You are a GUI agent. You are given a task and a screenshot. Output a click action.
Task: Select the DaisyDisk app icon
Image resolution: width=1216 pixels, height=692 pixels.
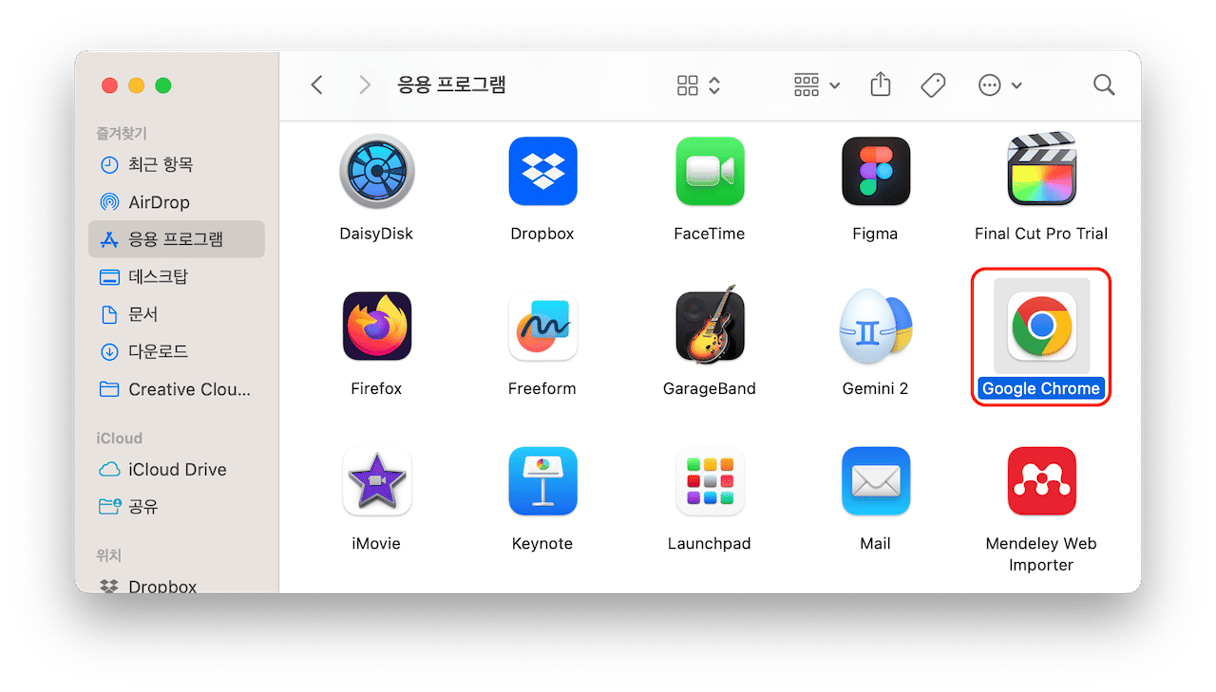[377, 172]
